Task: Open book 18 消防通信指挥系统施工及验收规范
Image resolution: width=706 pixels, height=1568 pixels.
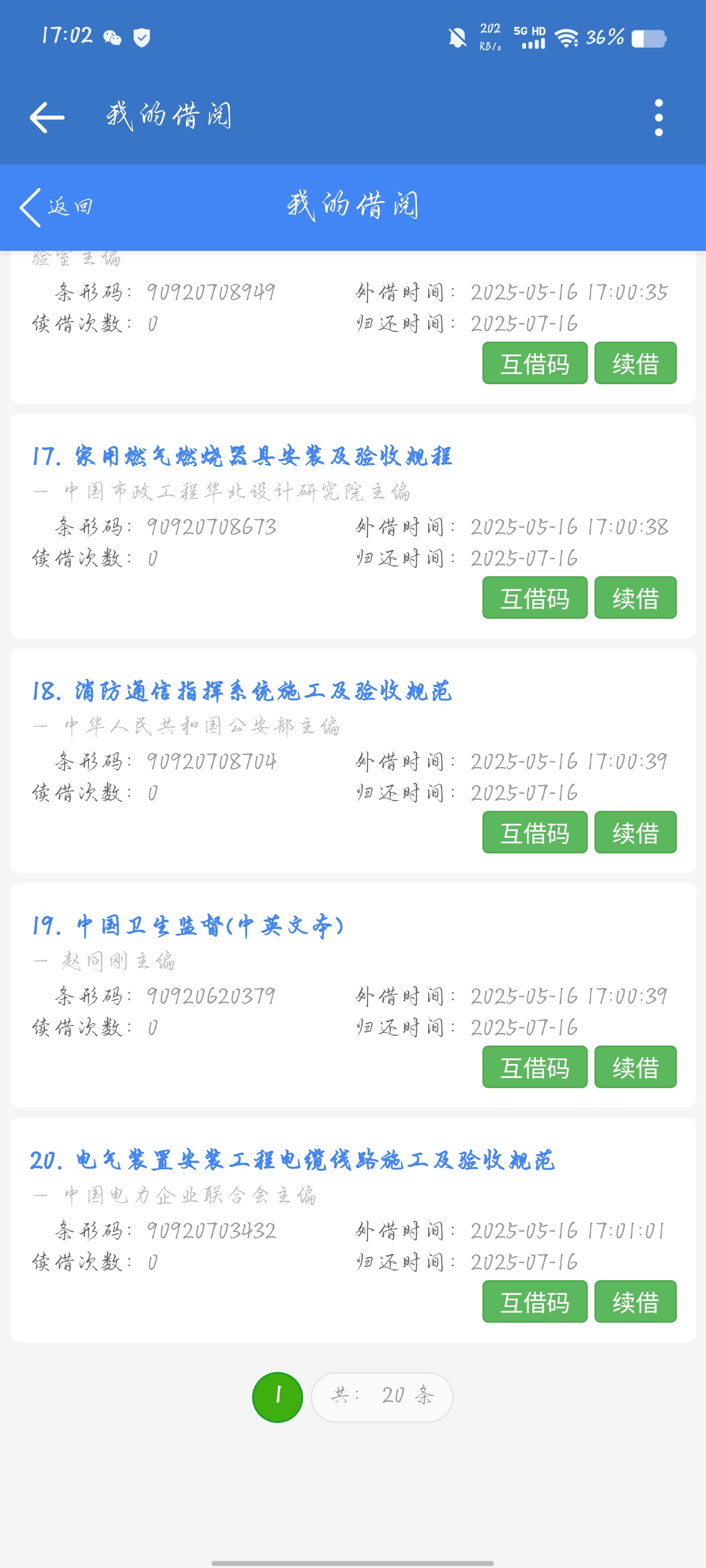Action: click(x=243, y=691)
